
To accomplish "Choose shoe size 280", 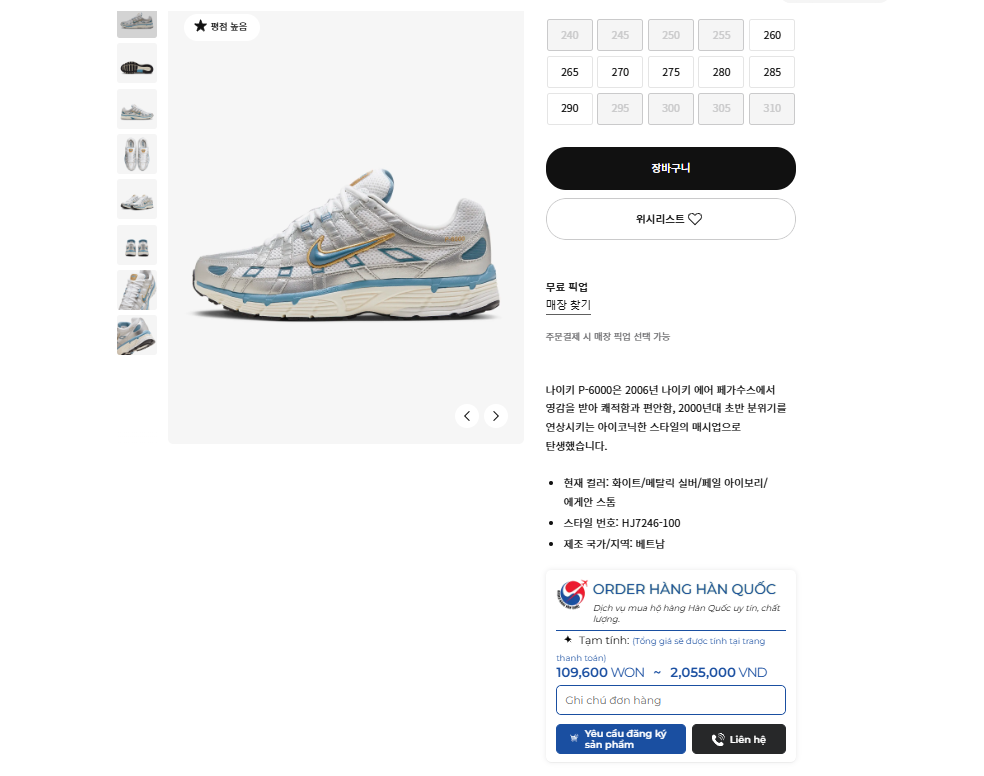I will [x=721, y=72].
